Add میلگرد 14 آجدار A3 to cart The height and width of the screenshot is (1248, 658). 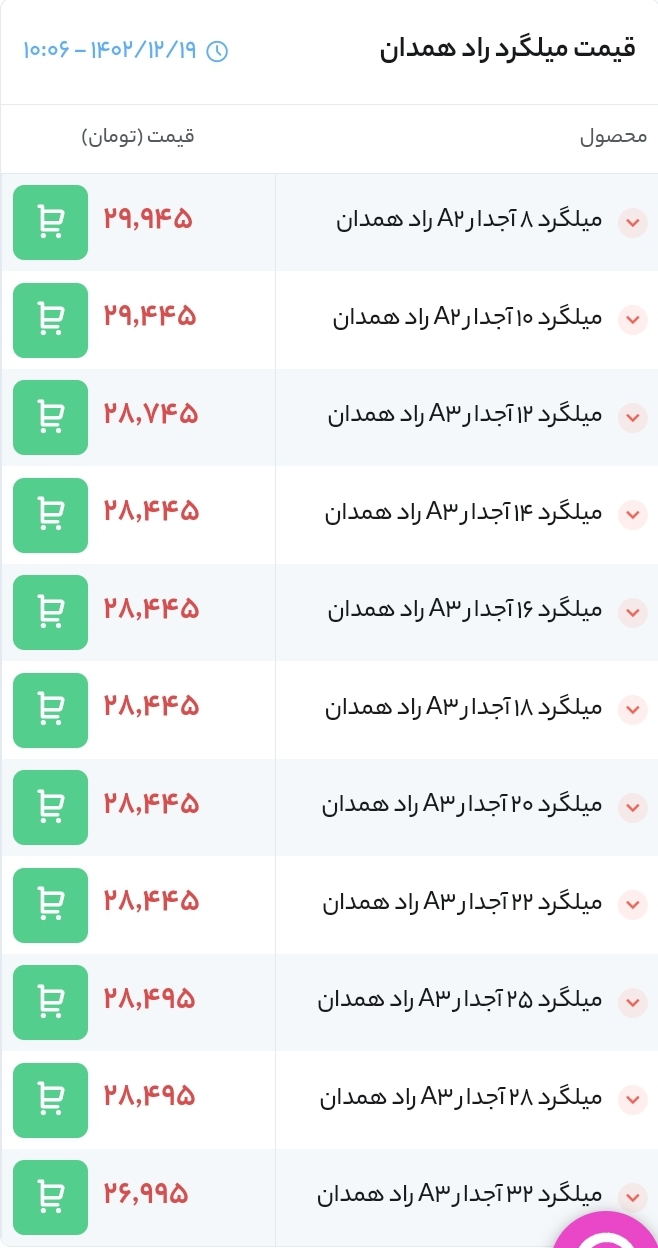point(50,515)
